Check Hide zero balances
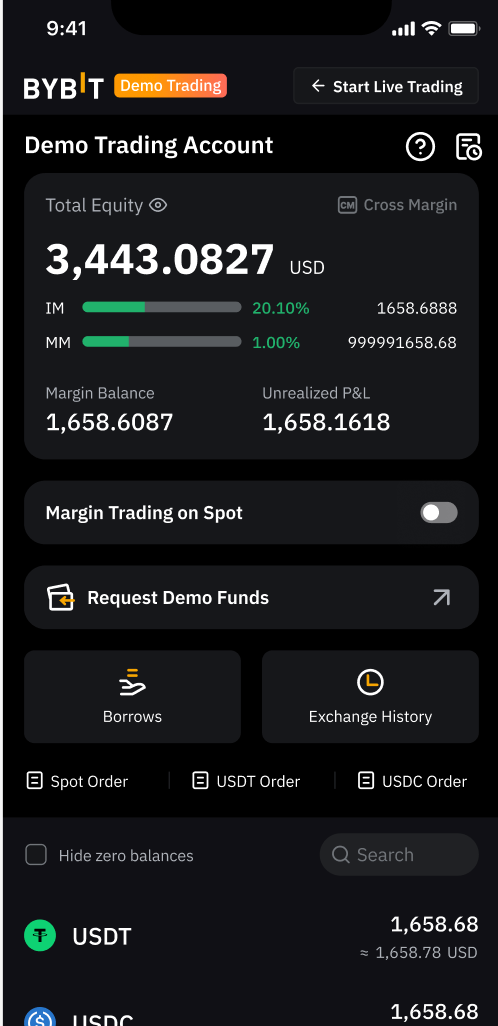Viewport: 498px width, 1026px height. click(x=36, y=855)
